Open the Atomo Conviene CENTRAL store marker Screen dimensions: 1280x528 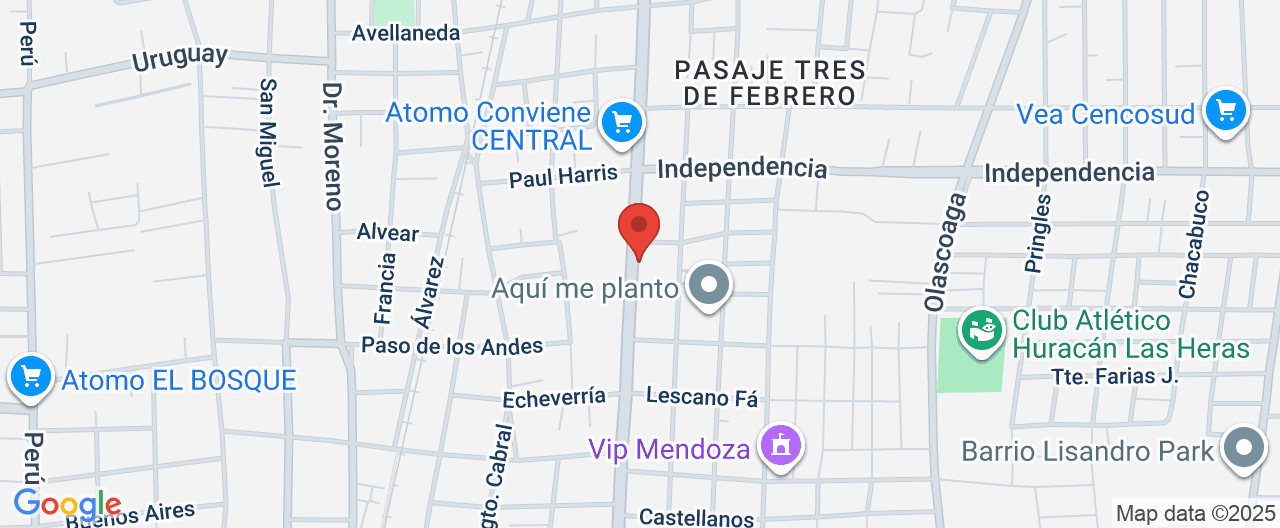click(x=622, y=124)
